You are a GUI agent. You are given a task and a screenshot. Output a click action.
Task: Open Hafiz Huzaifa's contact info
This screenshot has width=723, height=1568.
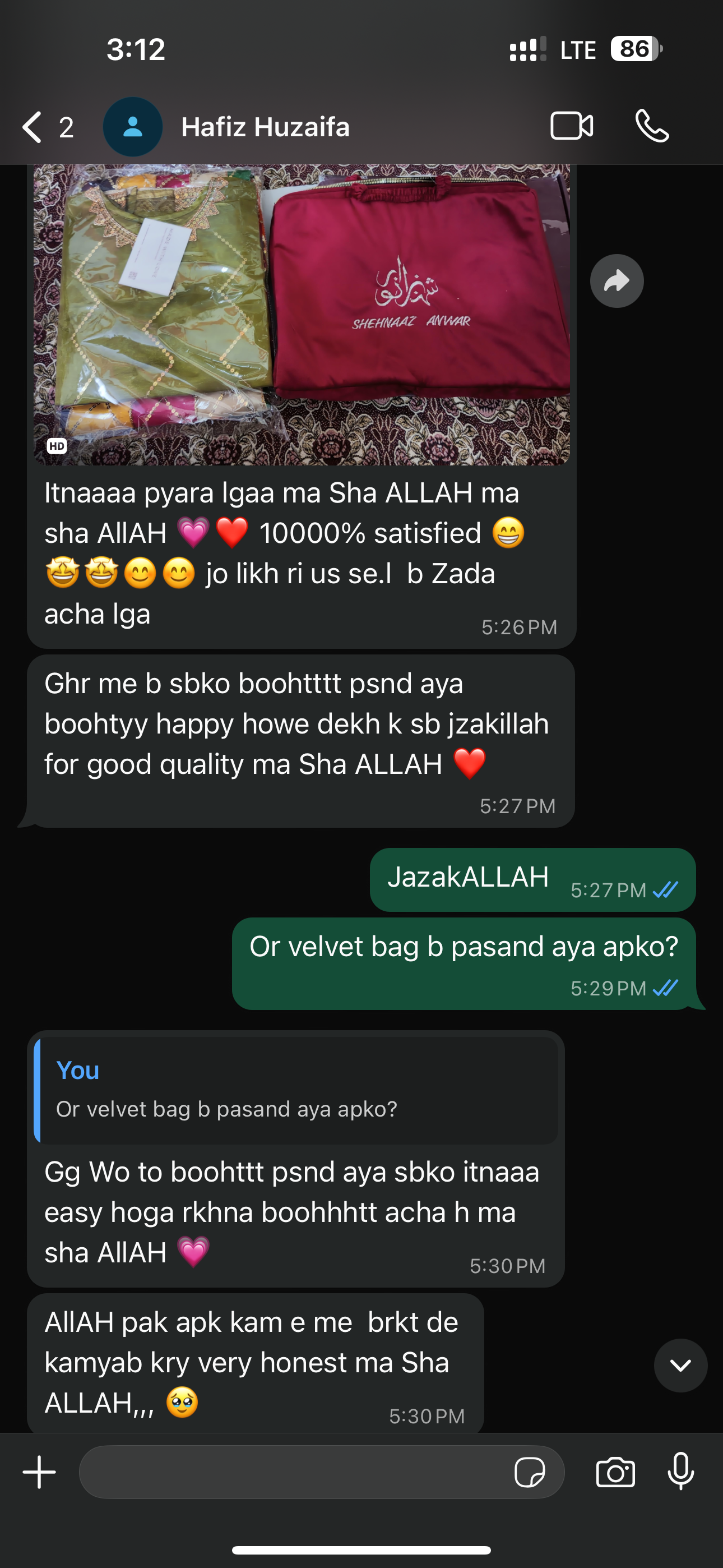tap(265, 127)
